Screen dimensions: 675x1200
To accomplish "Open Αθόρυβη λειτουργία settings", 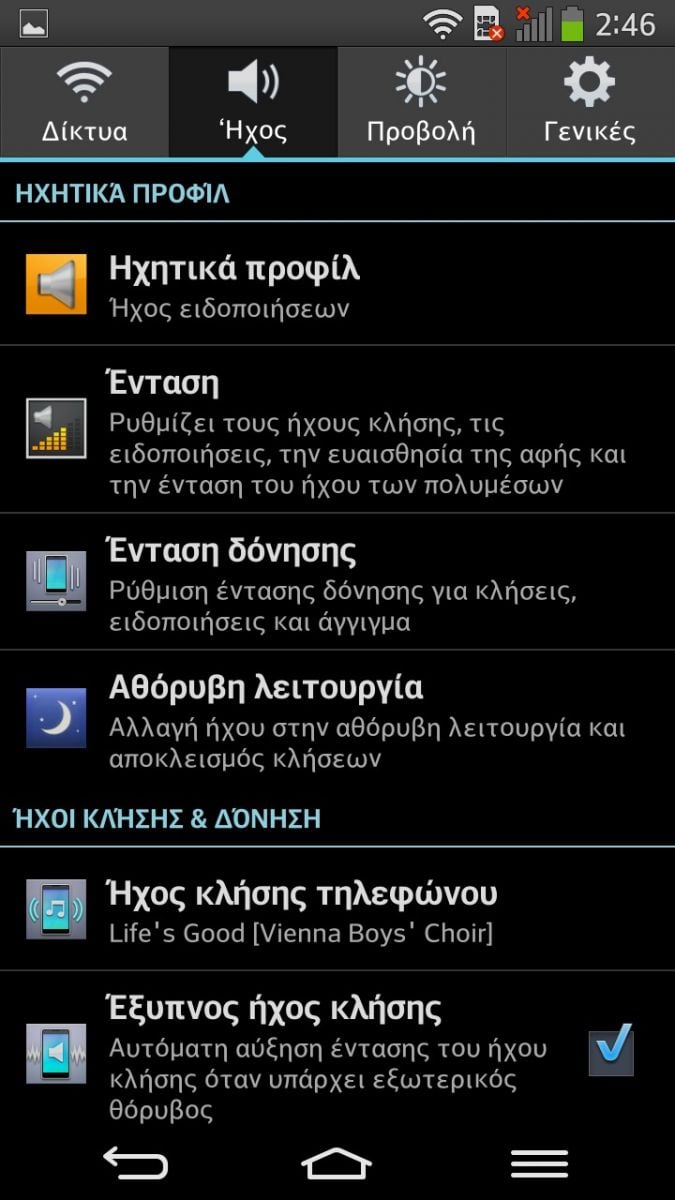I will click(x=337, y=718).
